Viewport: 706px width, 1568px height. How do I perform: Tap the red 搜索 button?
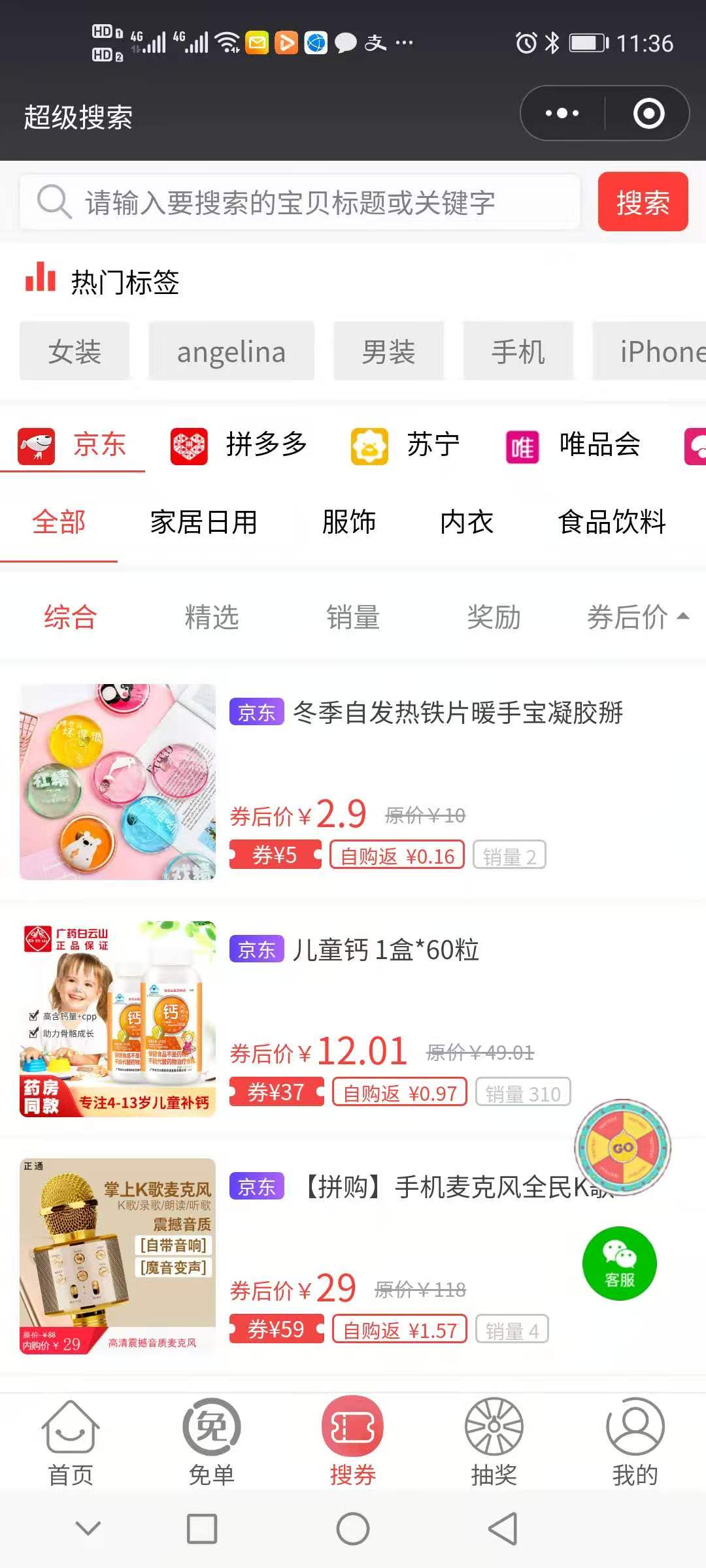tap(643, 202)
